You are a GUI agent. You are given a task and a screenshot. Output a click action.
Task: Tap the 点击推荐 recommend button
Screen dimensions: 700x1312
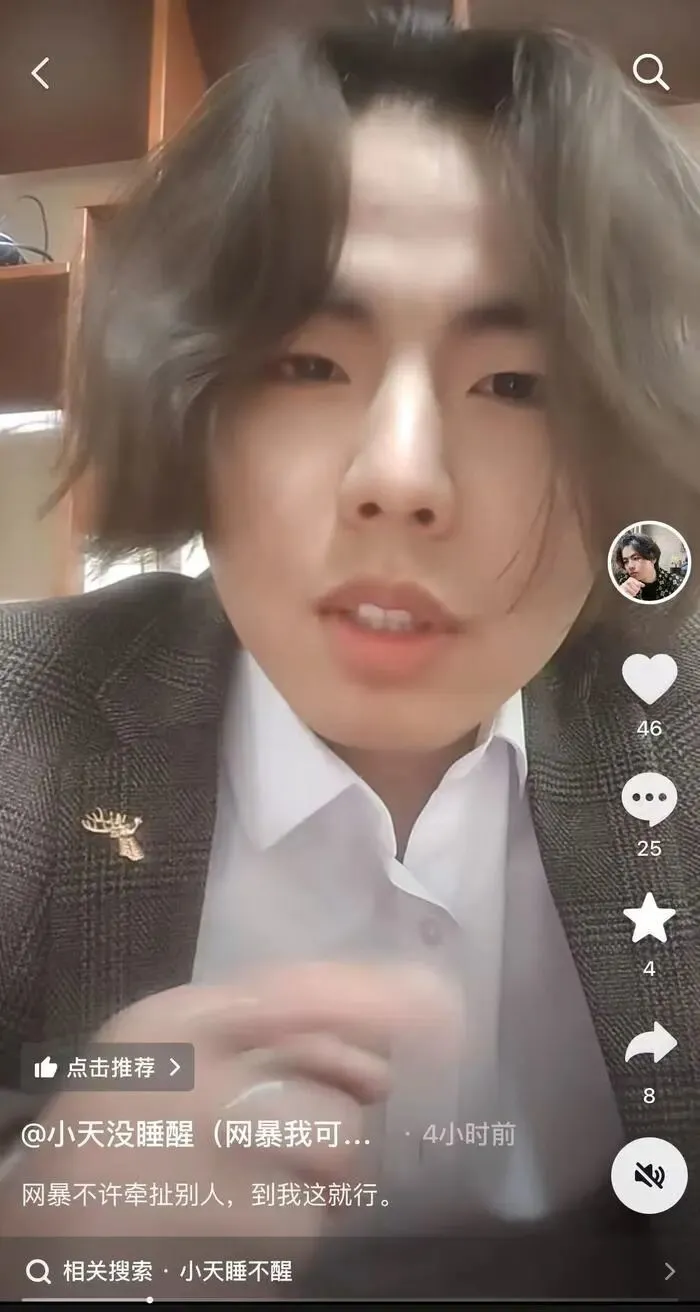coord(108,1067)
